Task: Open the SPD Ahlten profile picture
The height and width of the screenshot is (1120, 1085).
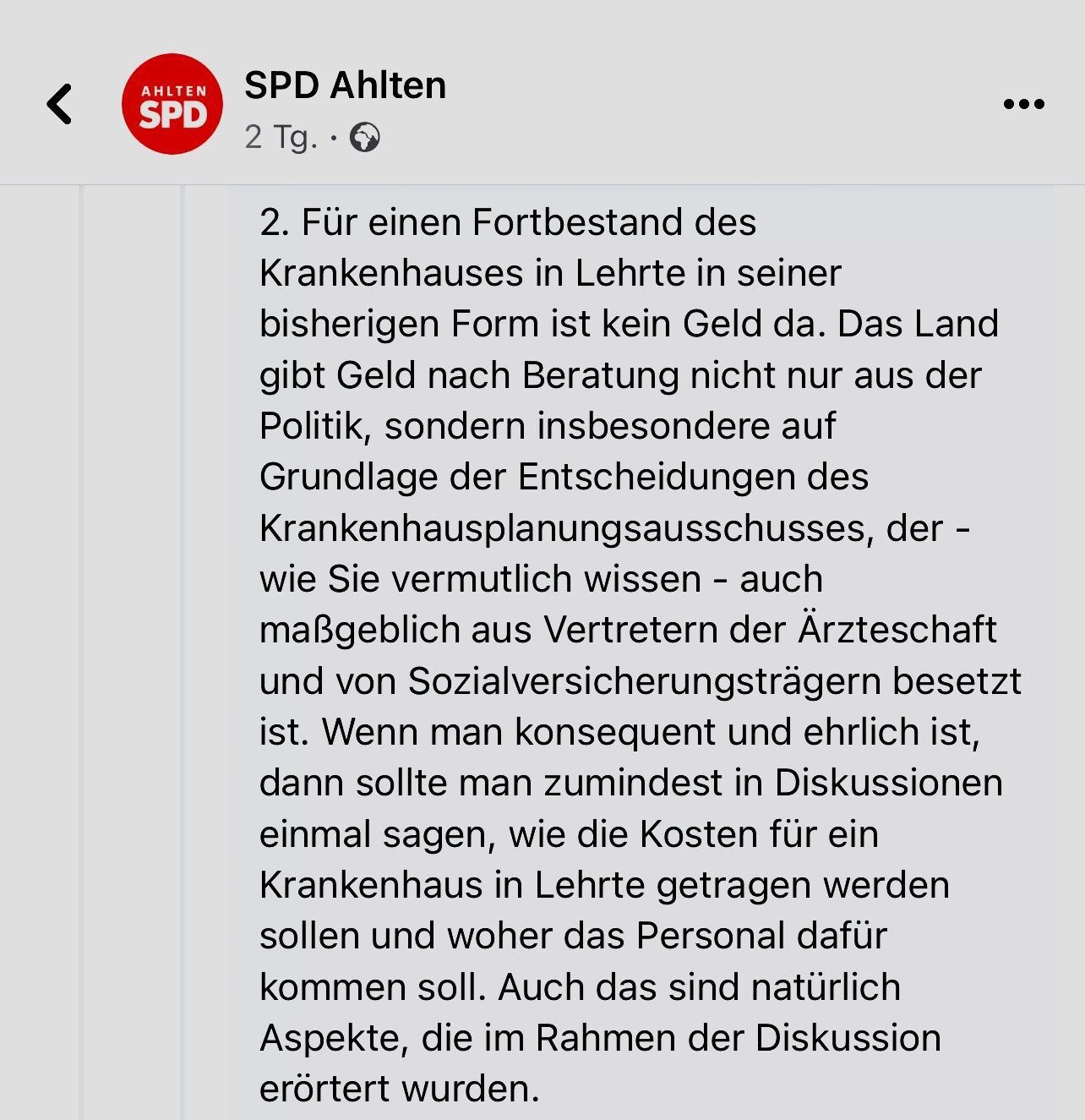Action: (172, 104)
